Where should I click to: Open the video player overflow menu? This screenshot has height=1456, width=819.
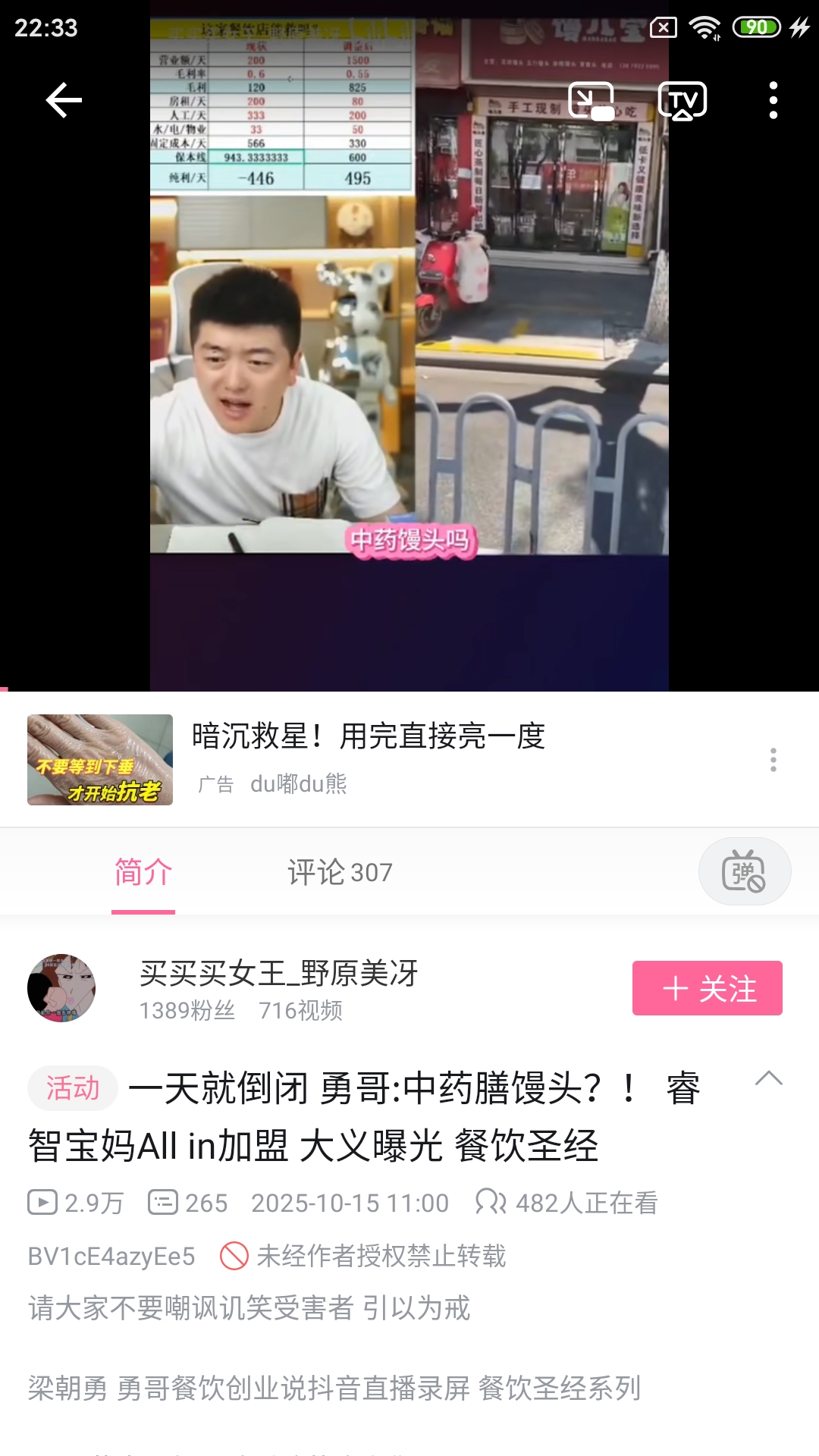point(773,100)
